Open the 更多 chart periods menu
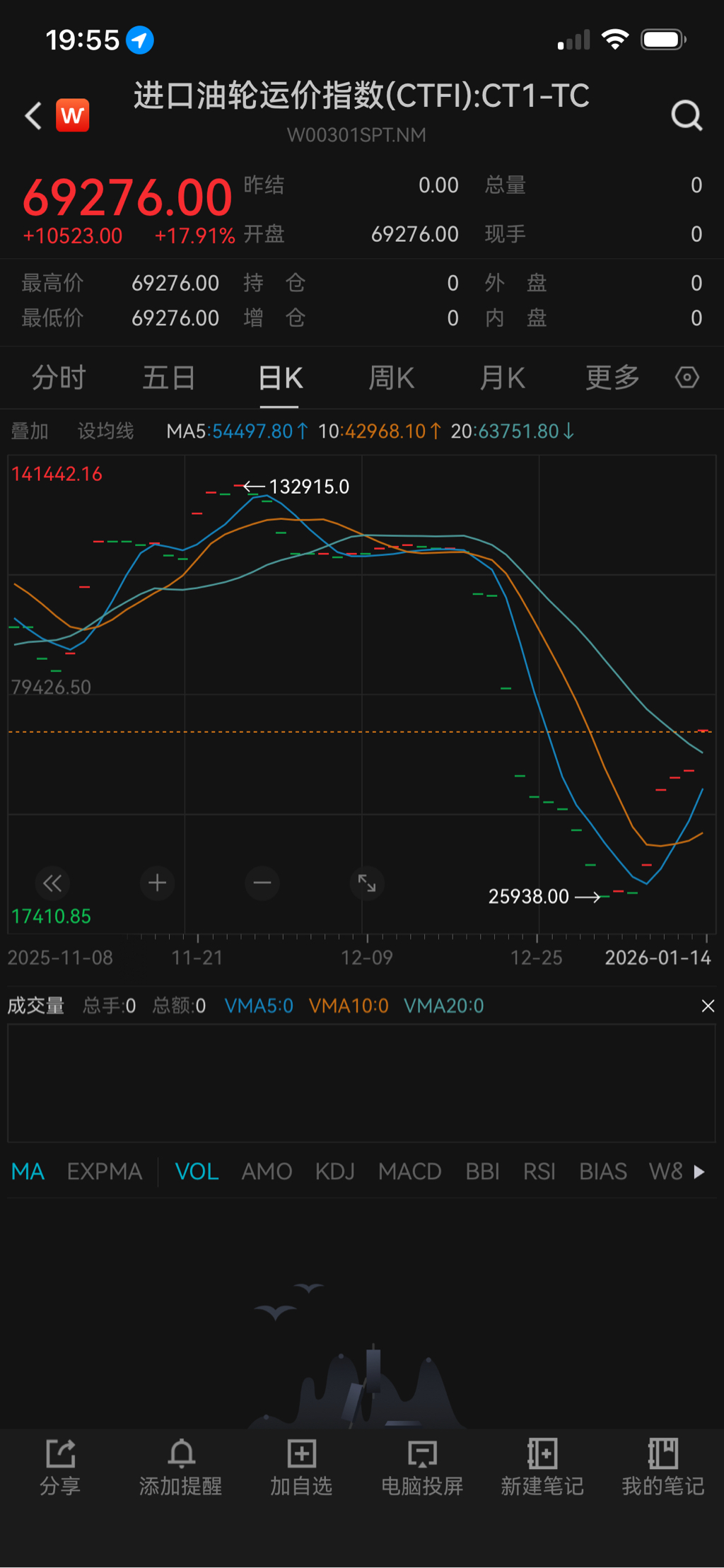Image resolution: width=724 pixels, height=1568 pixels. [x=612, y=378]
